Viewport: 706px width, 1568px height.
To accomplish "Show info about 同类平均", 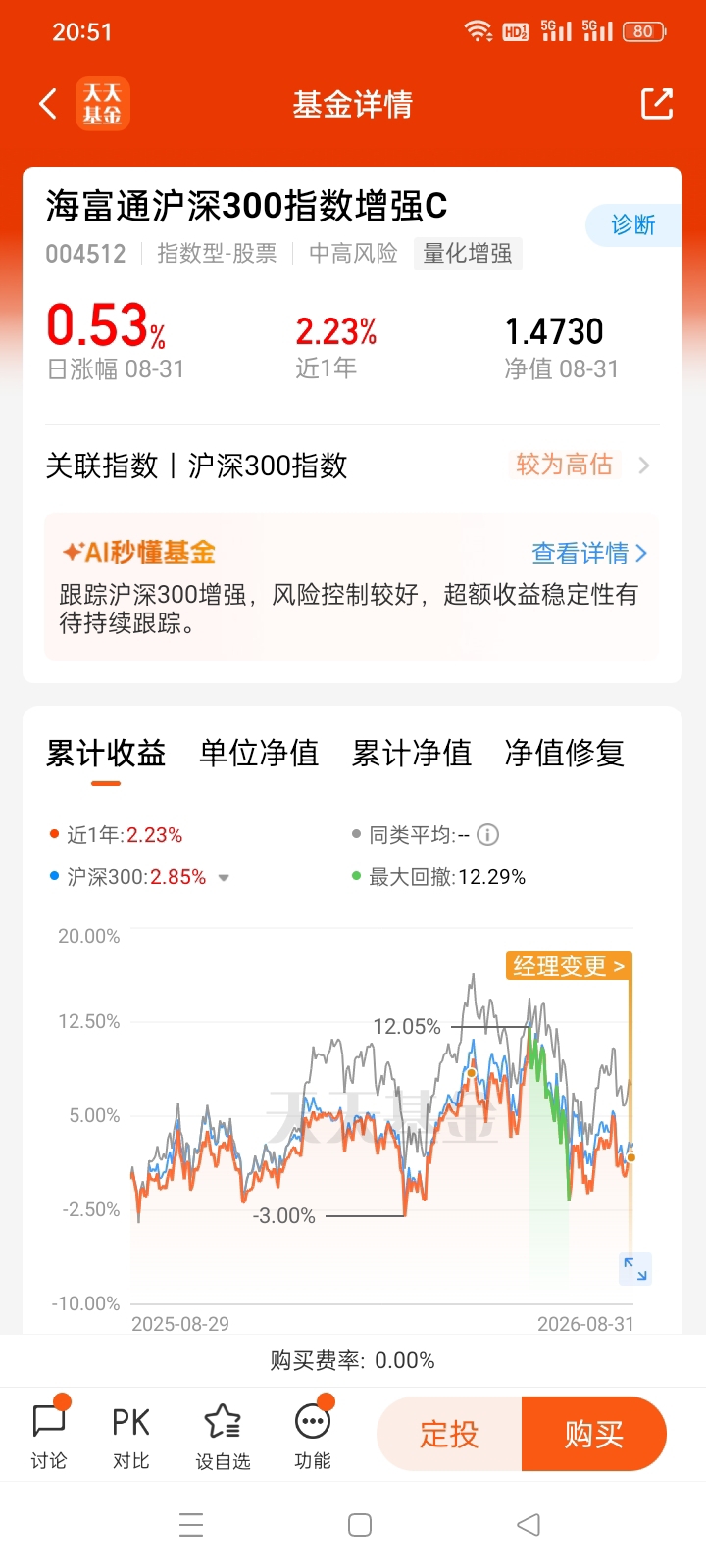I will [x=488, y=835].
